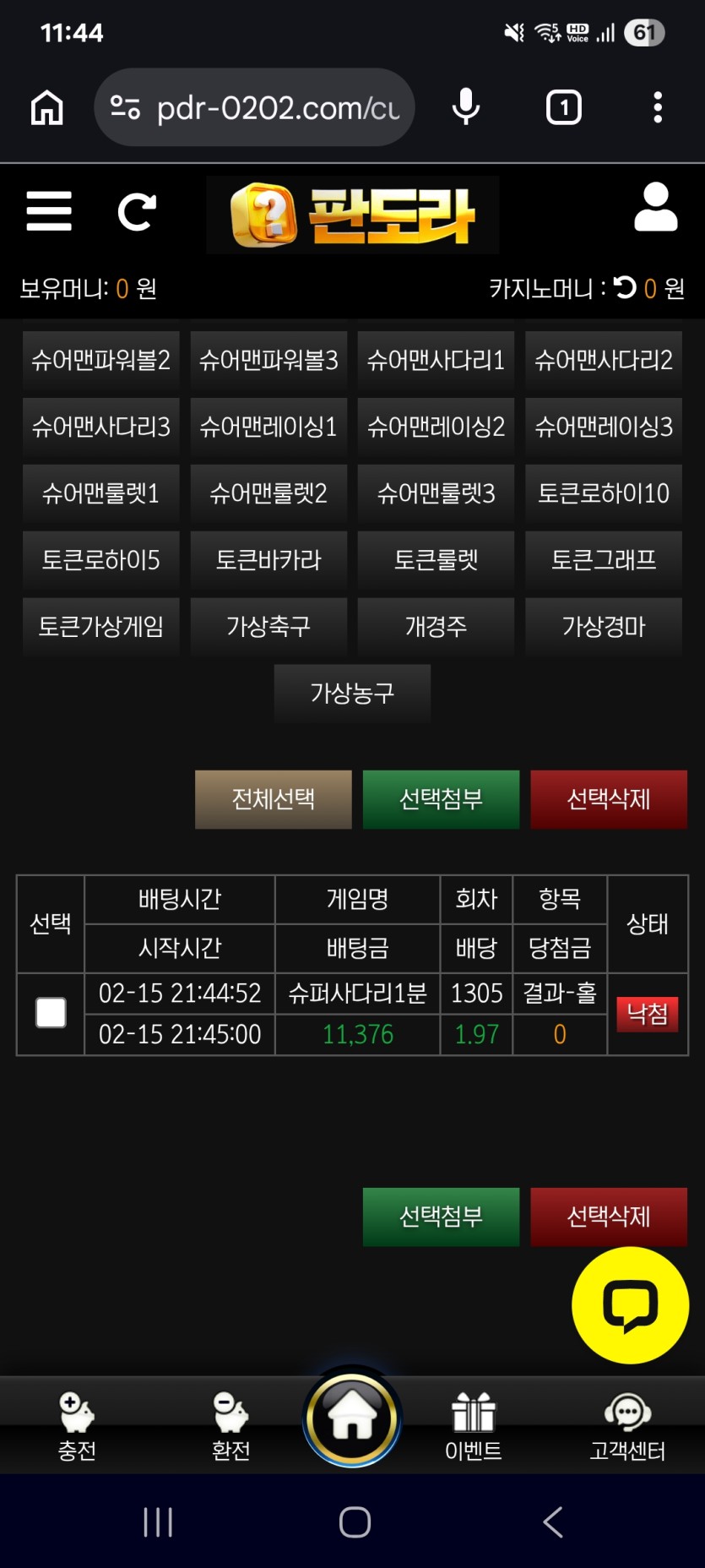The image size is (705, 1568).
Task: Switch to the 환전 withdrawal tab
Action: (x=230, y=1424)
